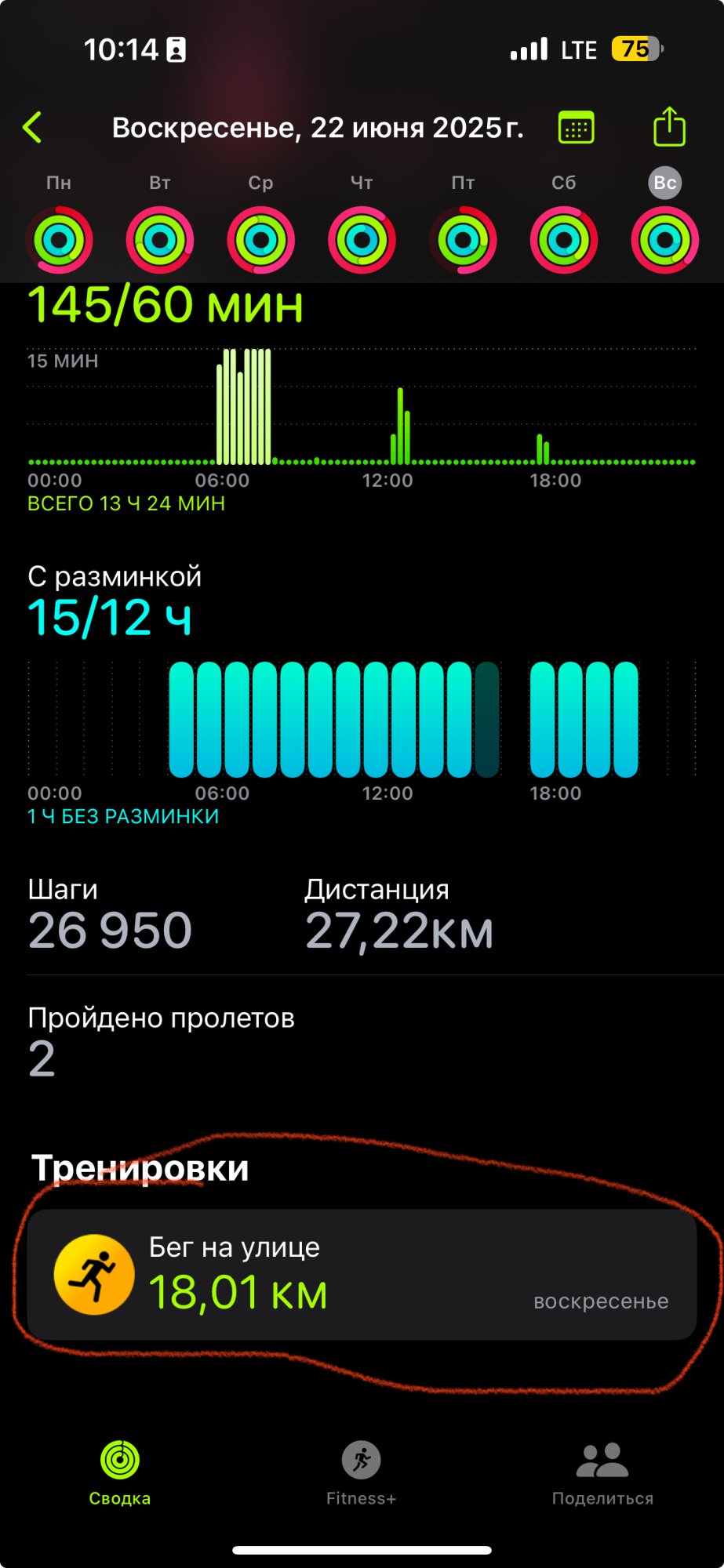Select Sunday (Вс) activity rings
724x1568 pixels.
tap(664, 240)
